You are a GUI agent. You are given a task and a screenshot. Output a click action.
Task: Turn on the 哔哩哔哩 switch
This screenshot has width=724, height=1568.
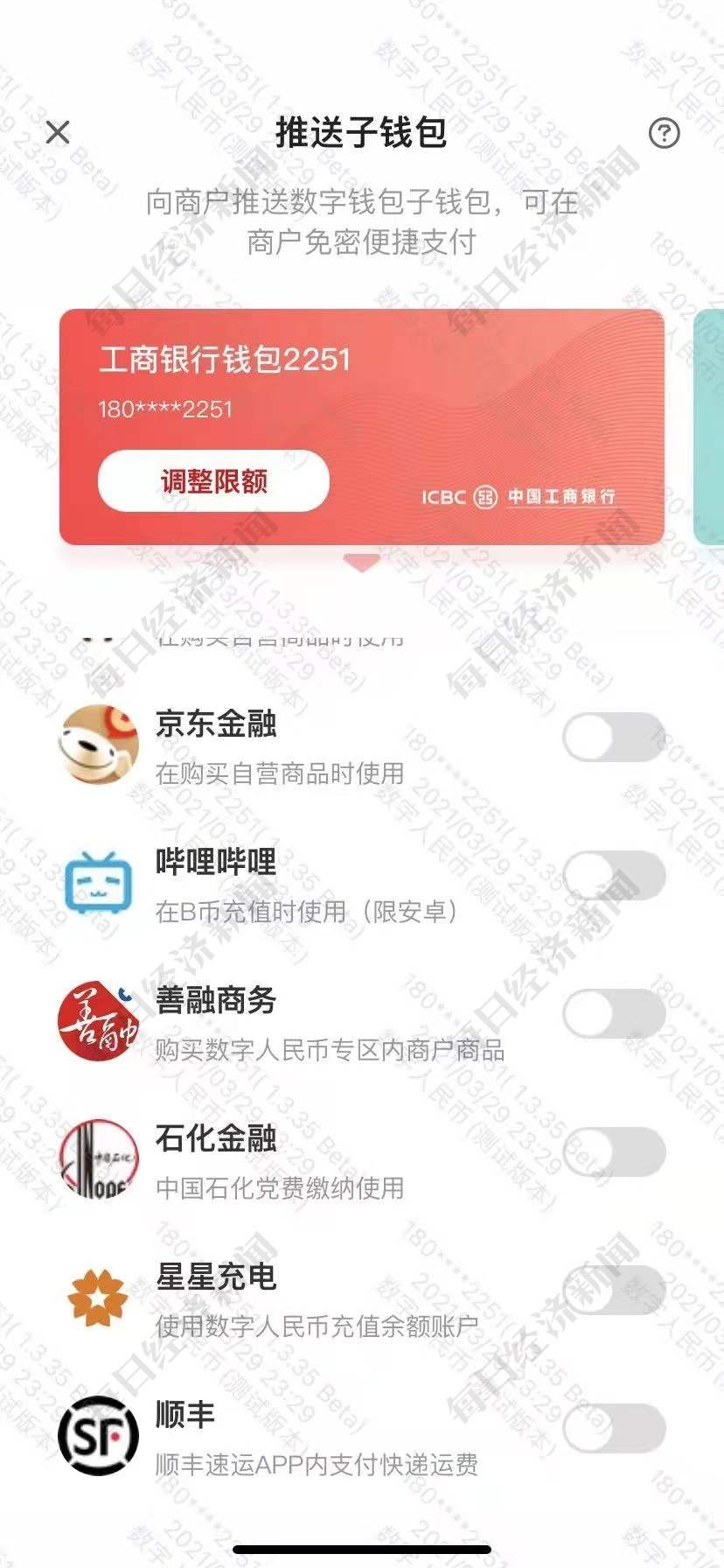click(x=613, y=875)
